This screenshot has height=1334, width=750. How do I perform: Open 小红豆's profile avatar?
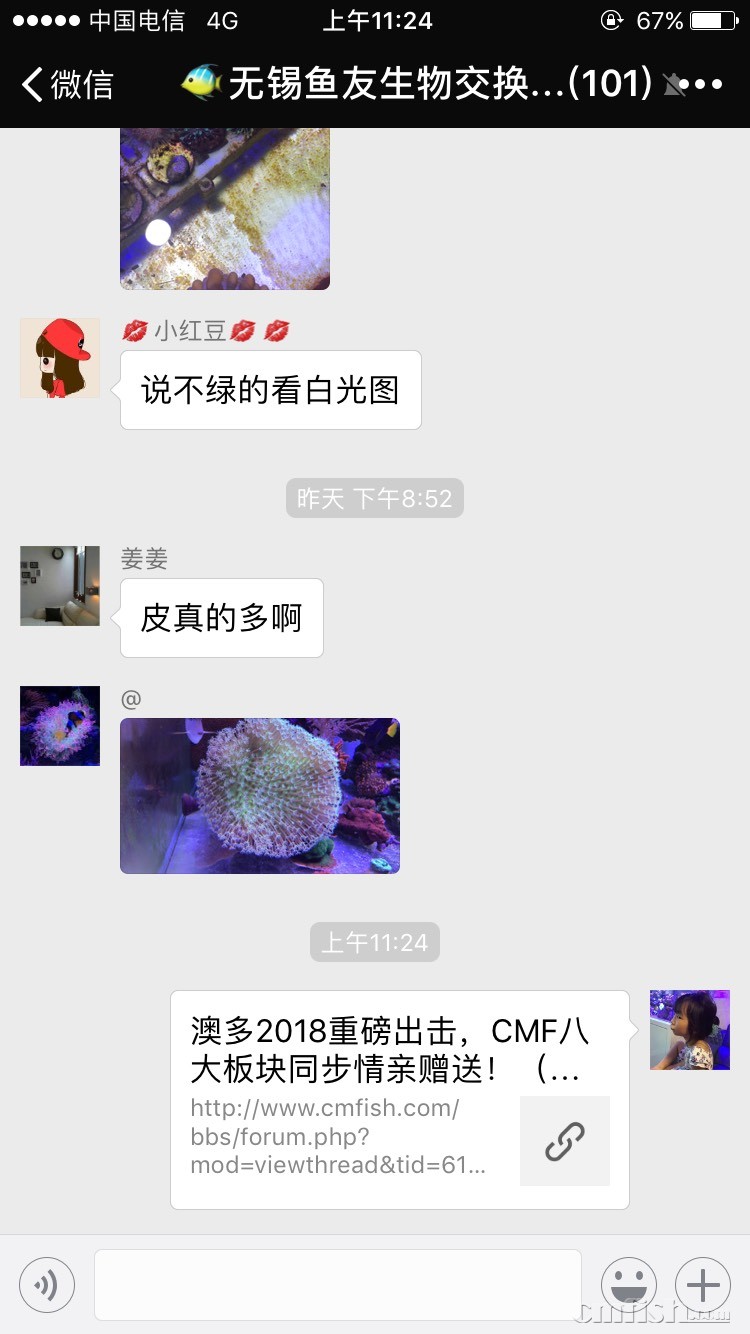click(x=60, y=358)
